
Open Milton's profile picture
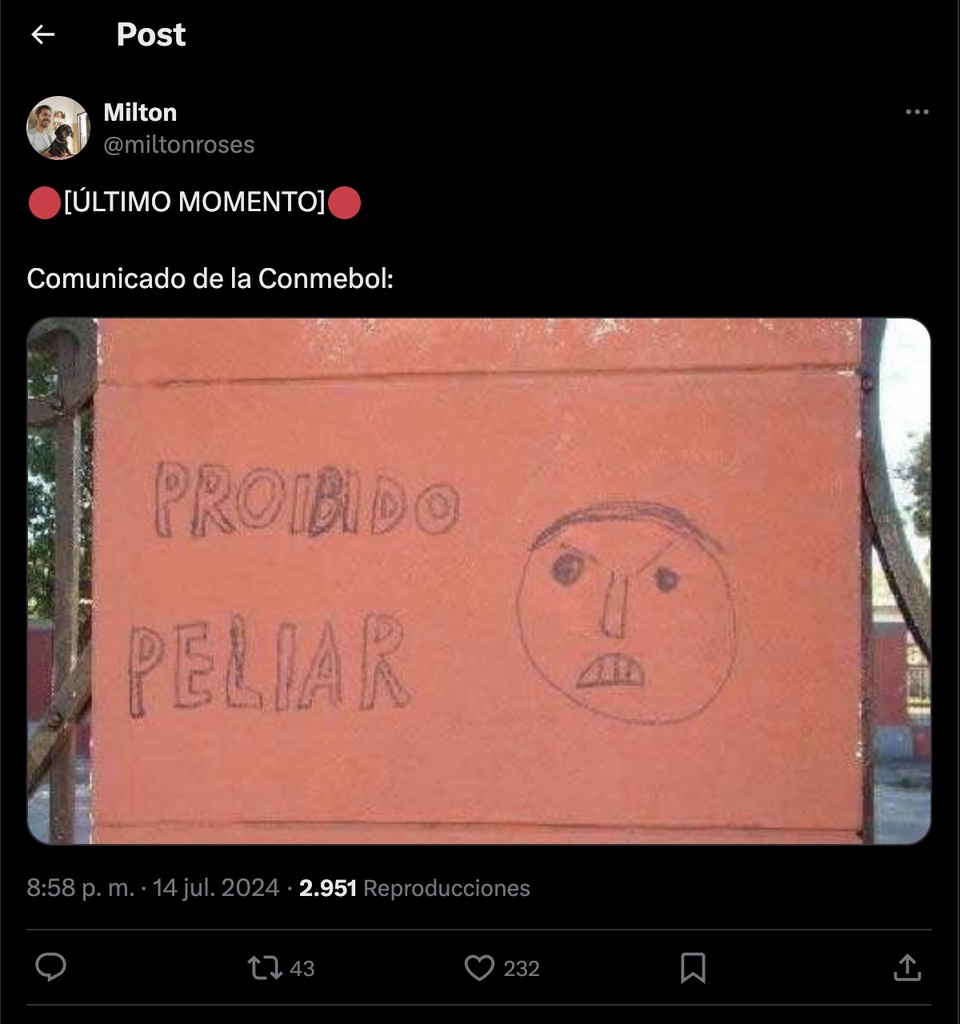pyautogui.click(x=58, y=128)
